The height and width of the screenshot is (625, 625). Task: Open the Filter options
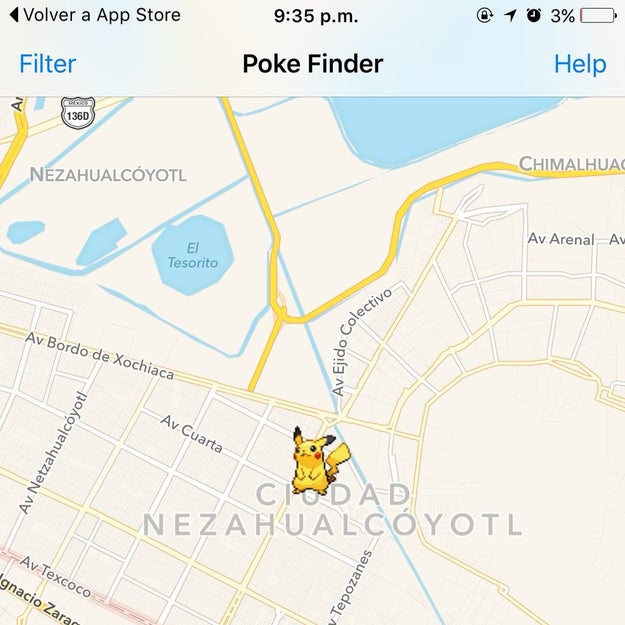click(x=47, y=64)
